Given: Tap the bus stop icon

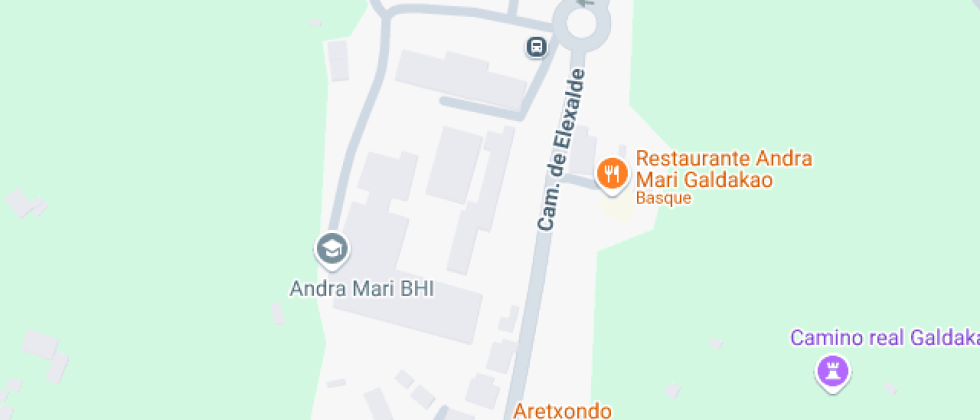Looking at the screenshot, I should (537, 46).
